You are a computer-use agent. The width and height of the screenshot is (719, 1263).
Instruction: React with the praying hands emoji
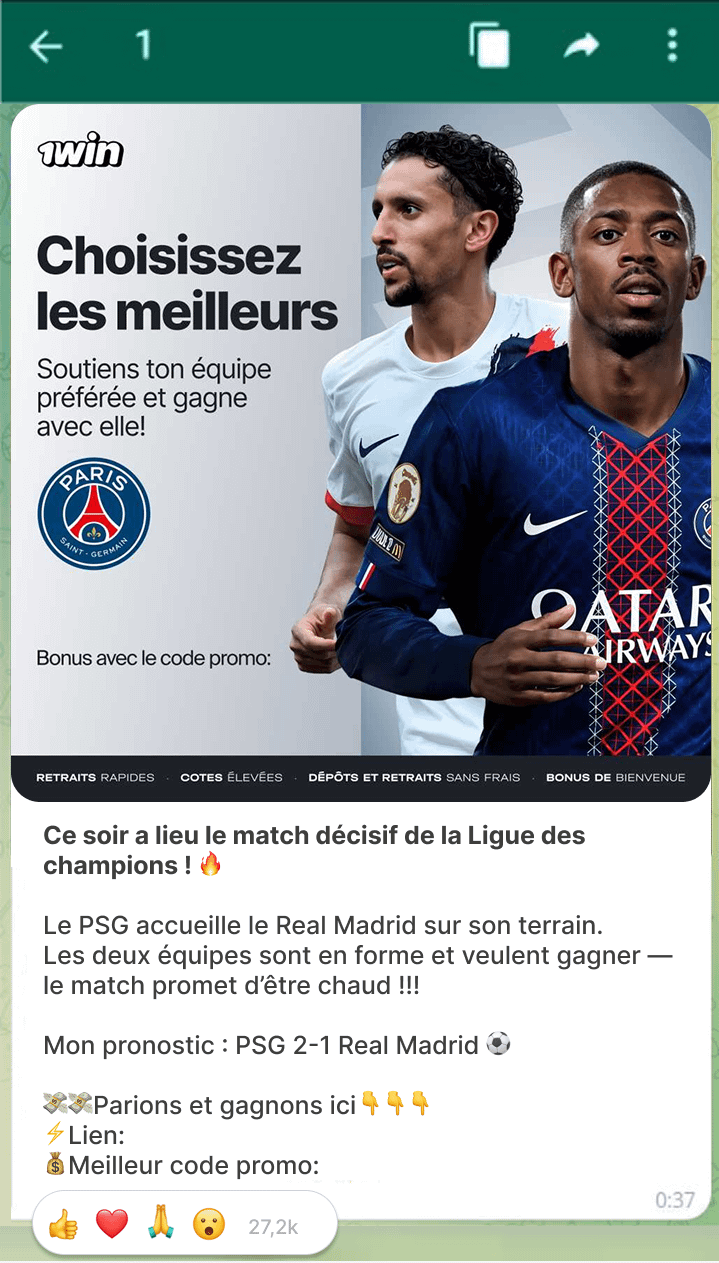pyautogui.click(x=160, y=1224)
